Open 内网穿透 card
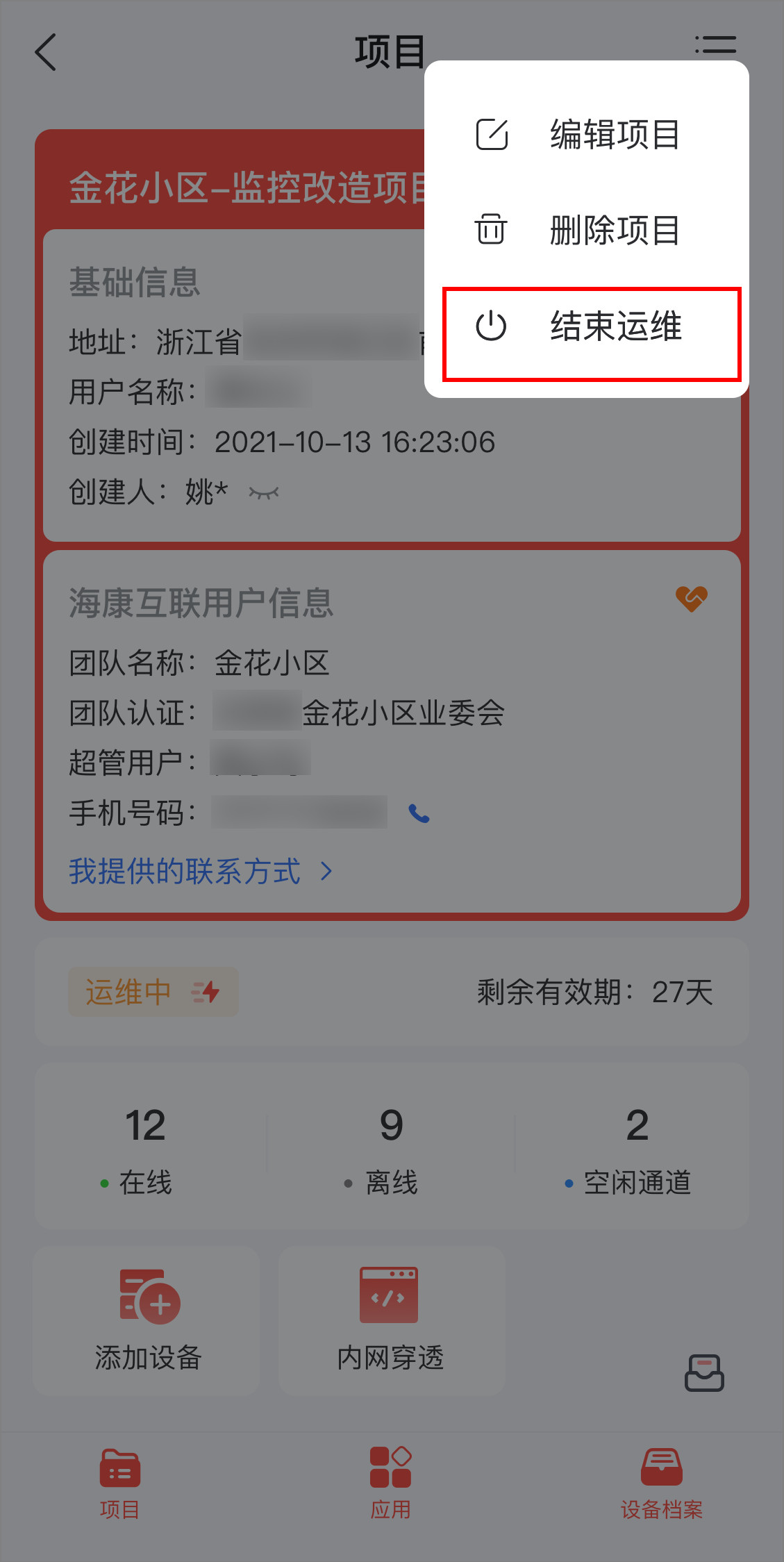The width and height of the screenshot is (784, 1562). tap(390, 1320)
